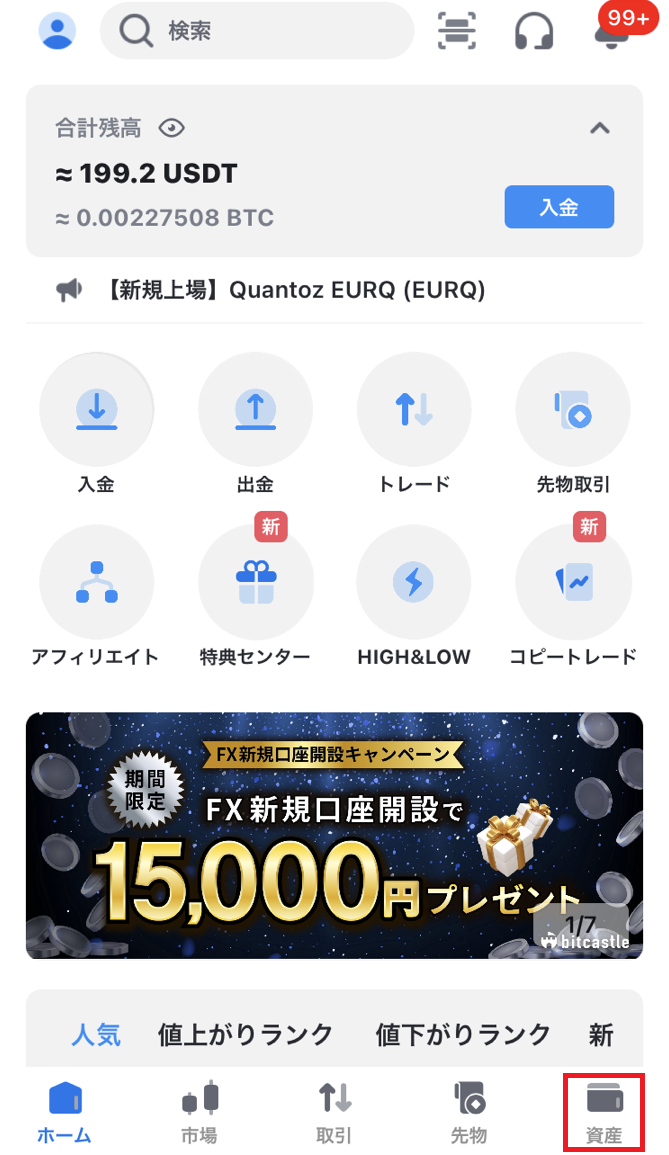
Task: Open the QR scan icon
Action: click(457, 31)
